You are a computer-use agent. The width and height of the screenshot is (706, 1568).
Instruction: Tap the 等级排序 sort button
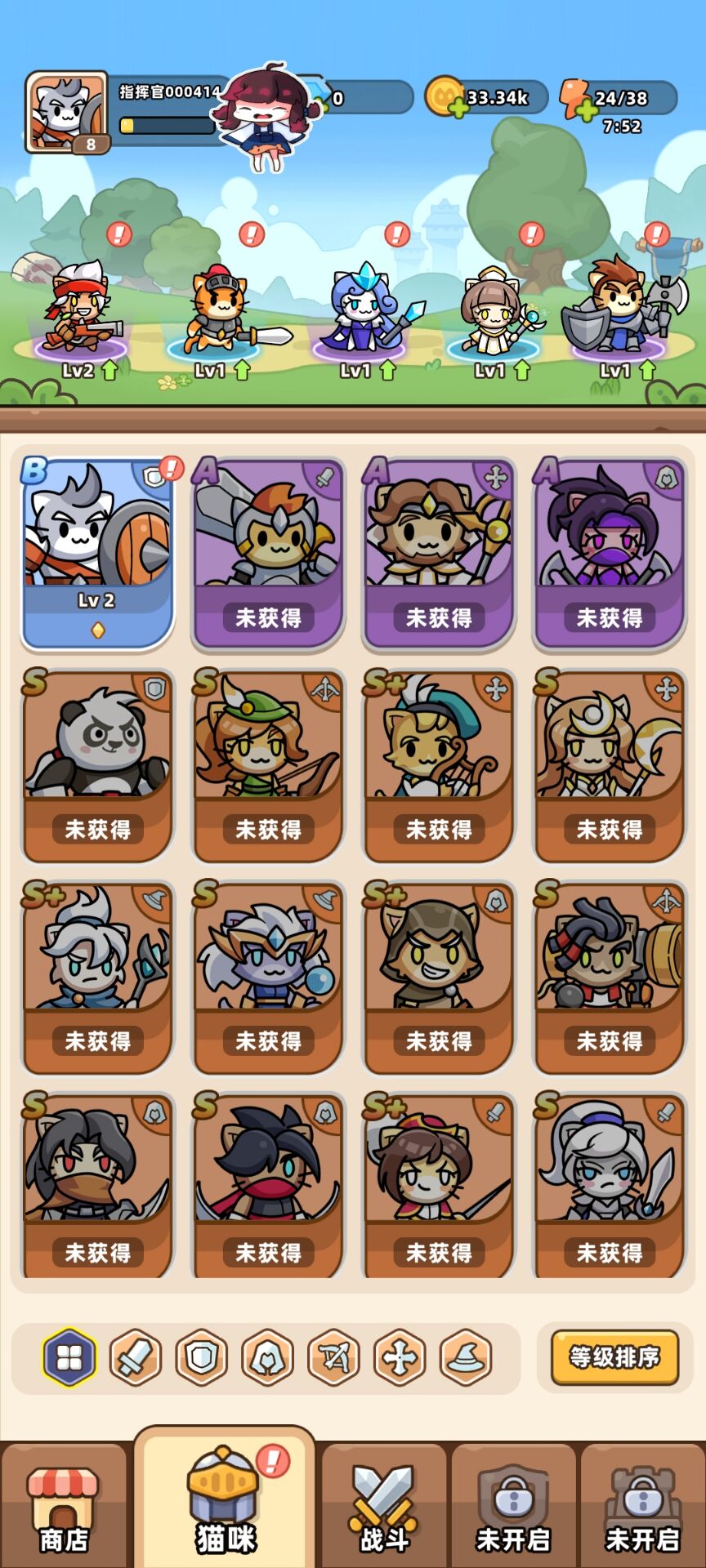click(x=614, y=1357)
